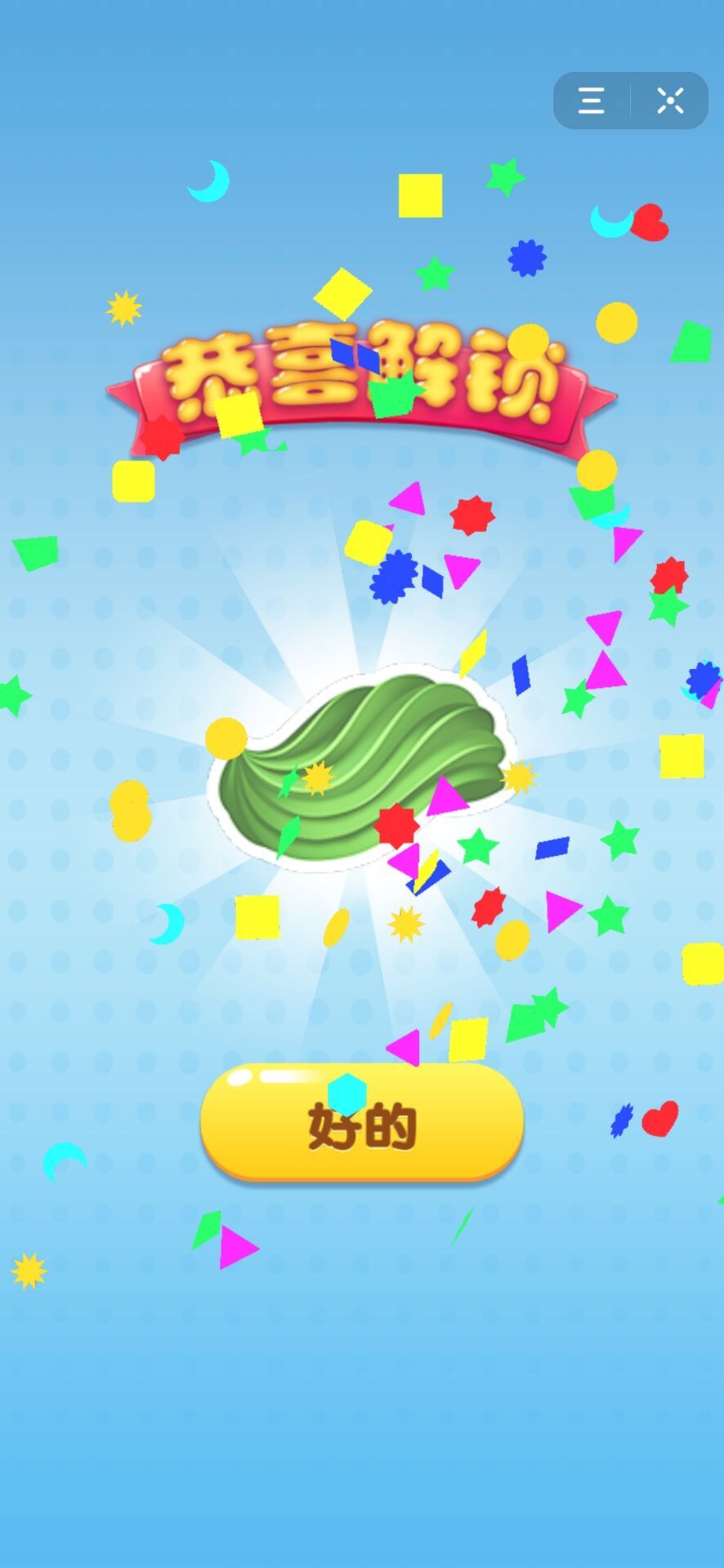Screen dimensions: 724x1568
Task: Close the mini program
Action: [670, 101]
